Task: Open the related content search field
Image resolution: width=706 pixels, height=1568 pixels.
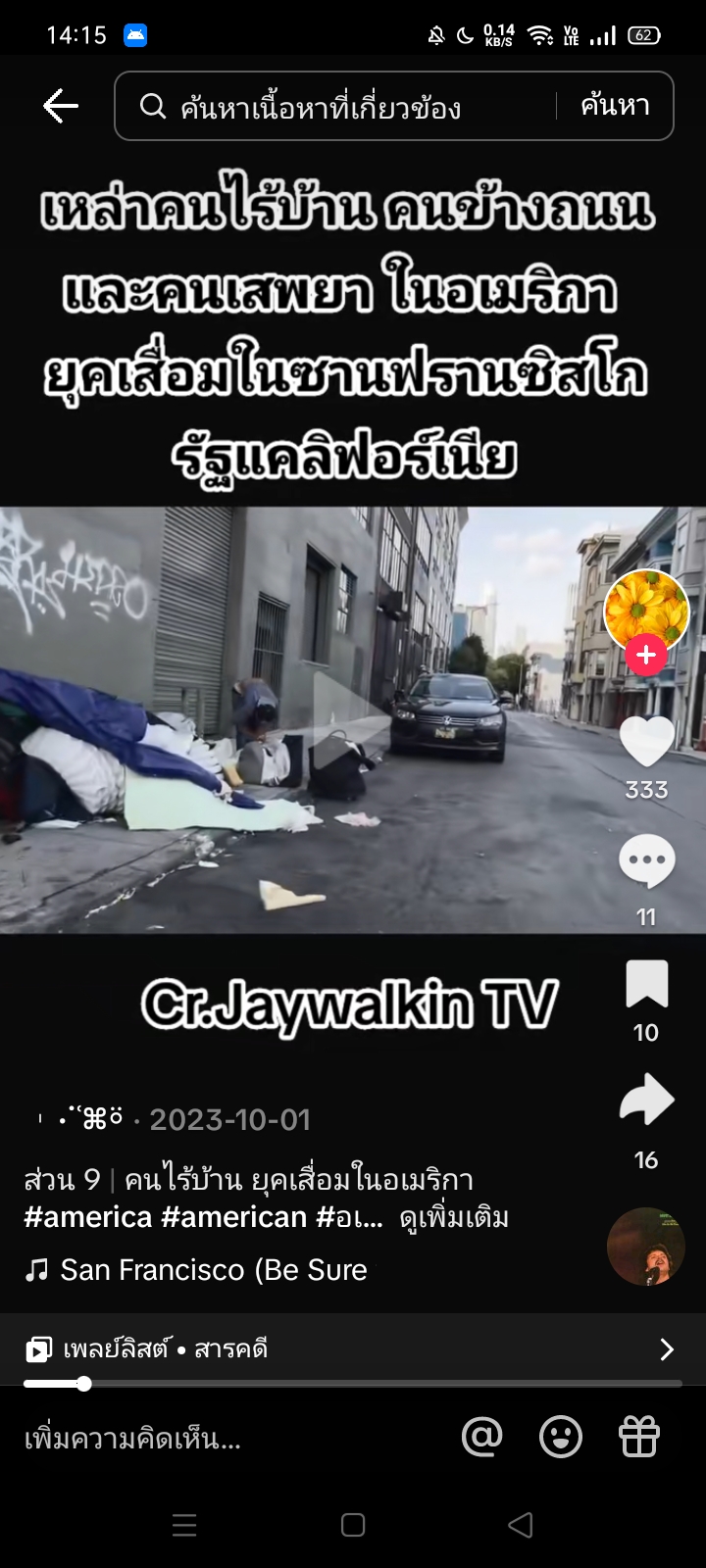Action: (333, 106)
